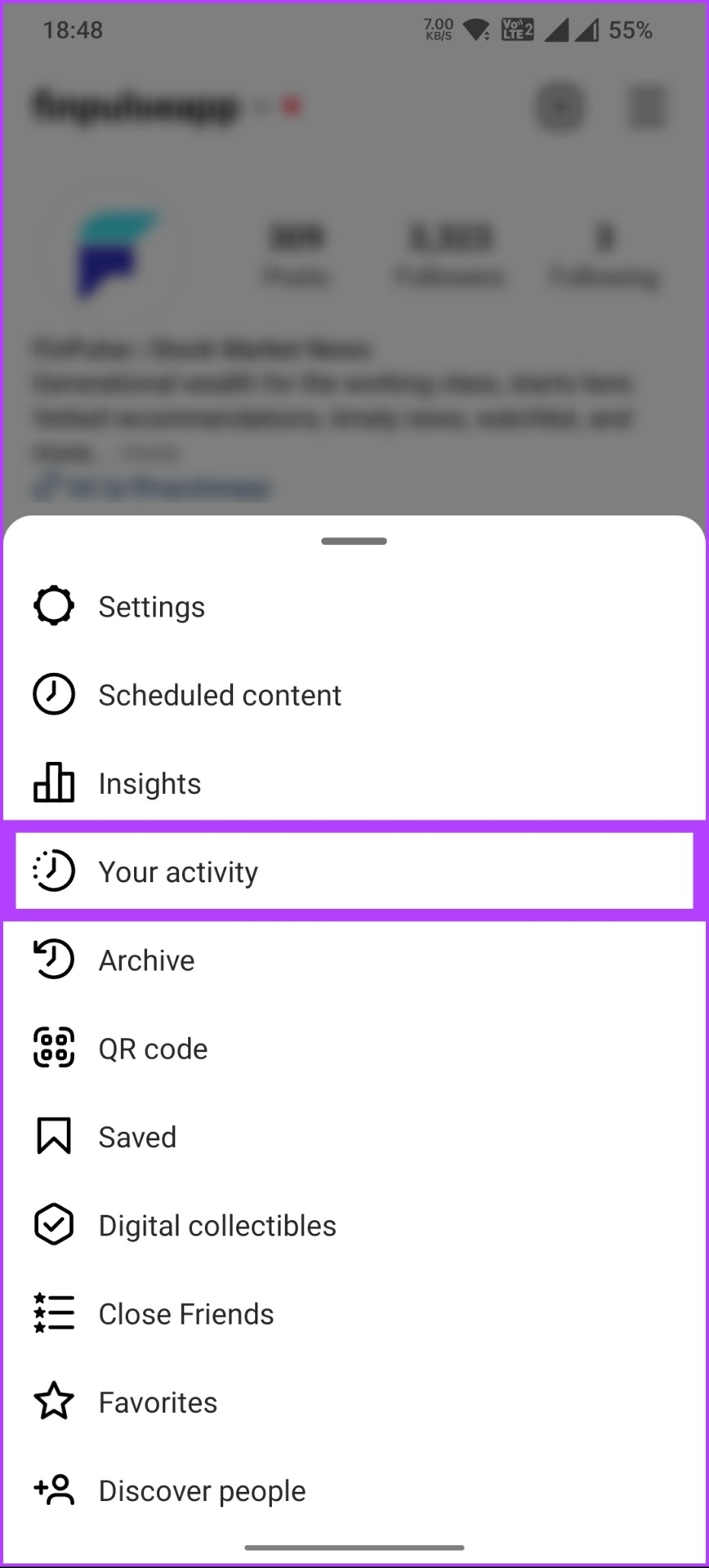Image resolution: width=709 pixels, height=1568 pixels.
Task: View account Insights
Action: click(149, 783)
